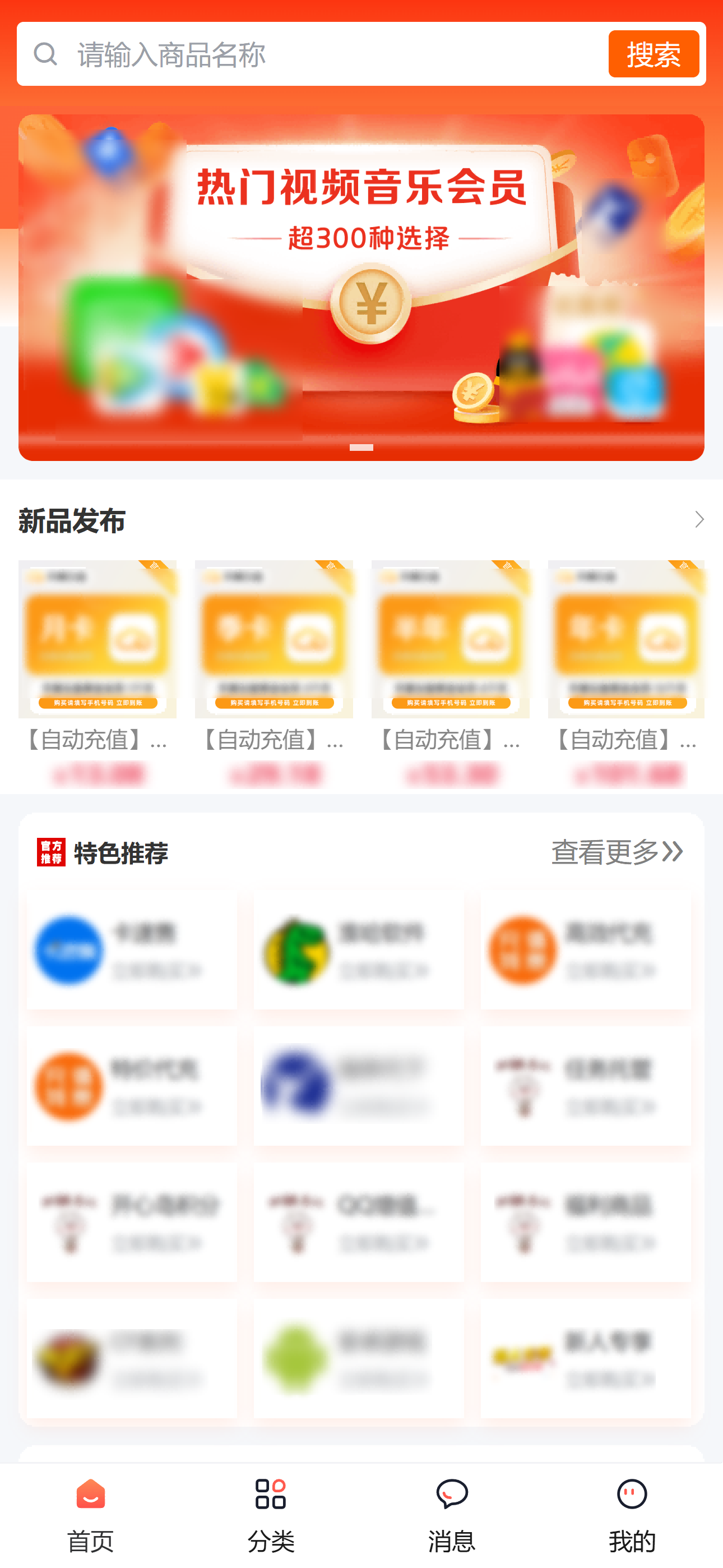Expand 新品发布 via its arrow
This screenshot has height=1568, width=723.
699,520
